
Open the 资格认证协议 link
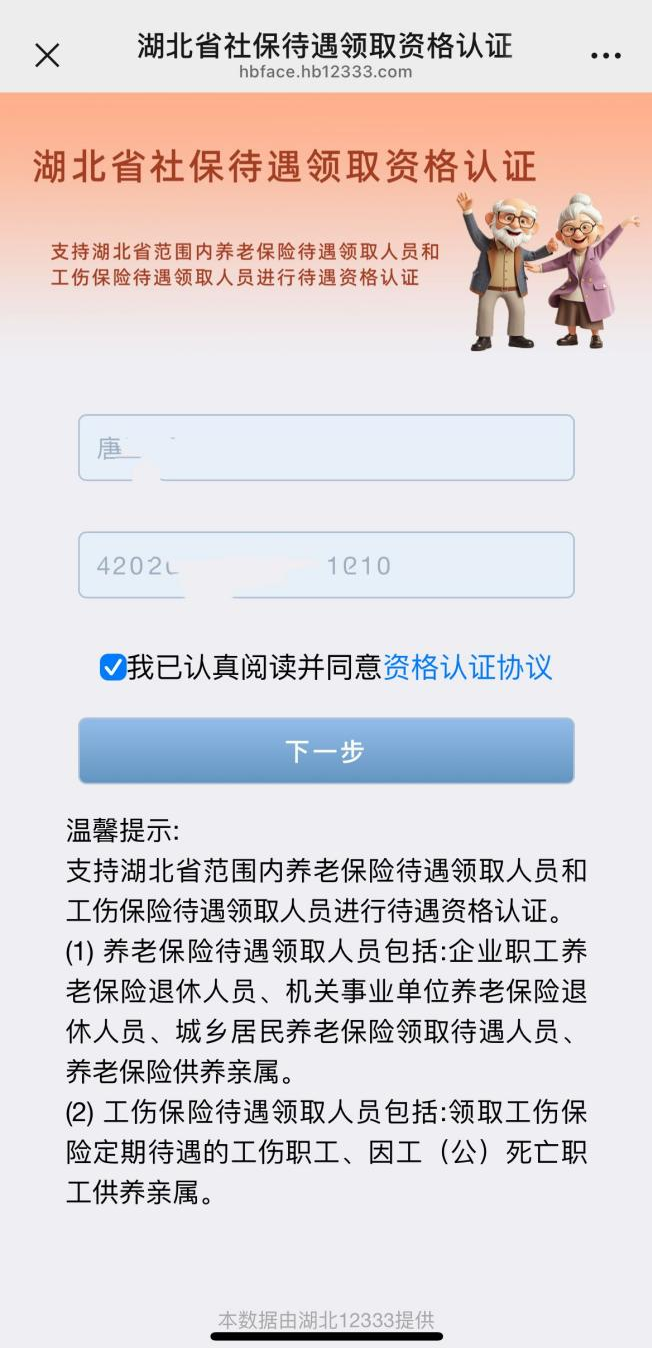tap(467, 667)
